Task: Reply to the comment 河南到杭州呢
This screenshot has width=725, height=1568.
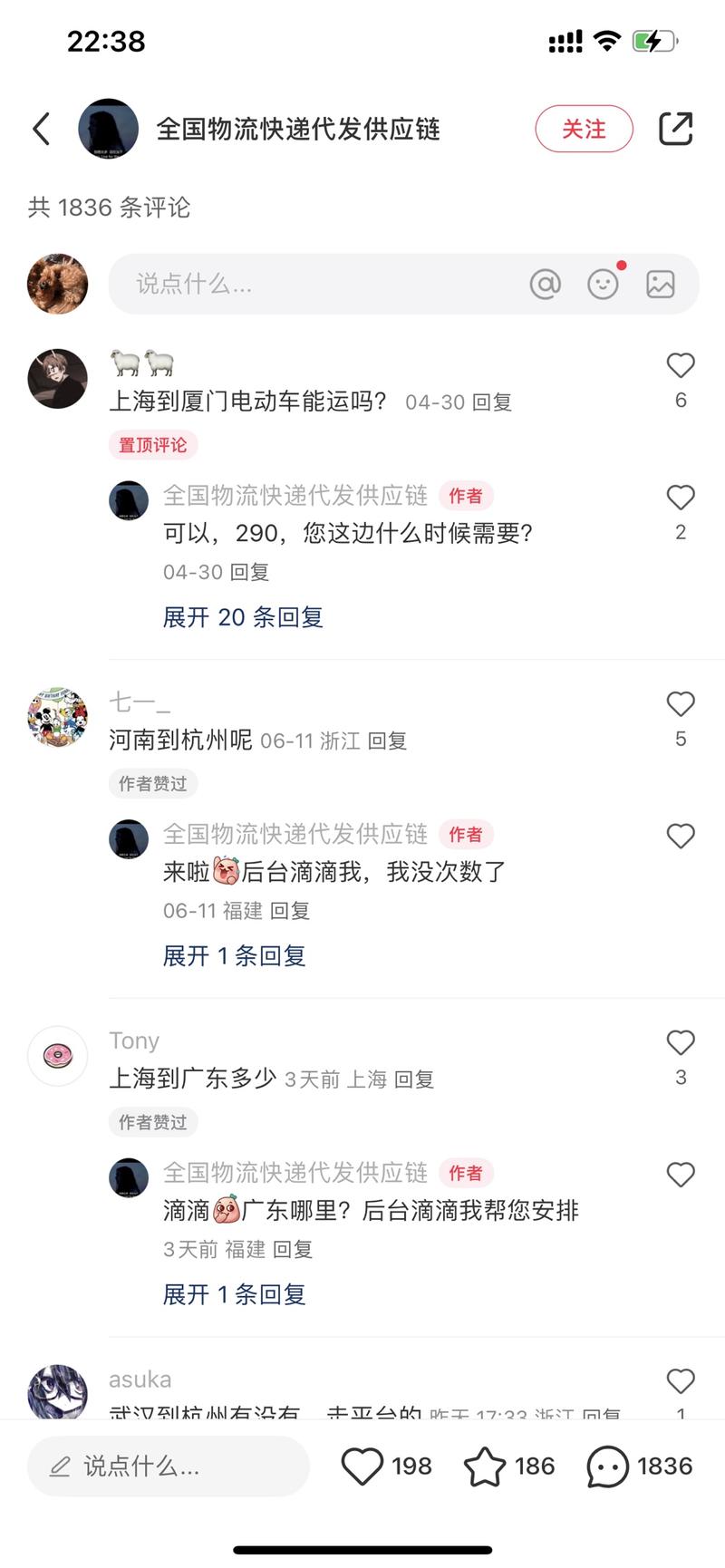Action: (x=387, y=740)
